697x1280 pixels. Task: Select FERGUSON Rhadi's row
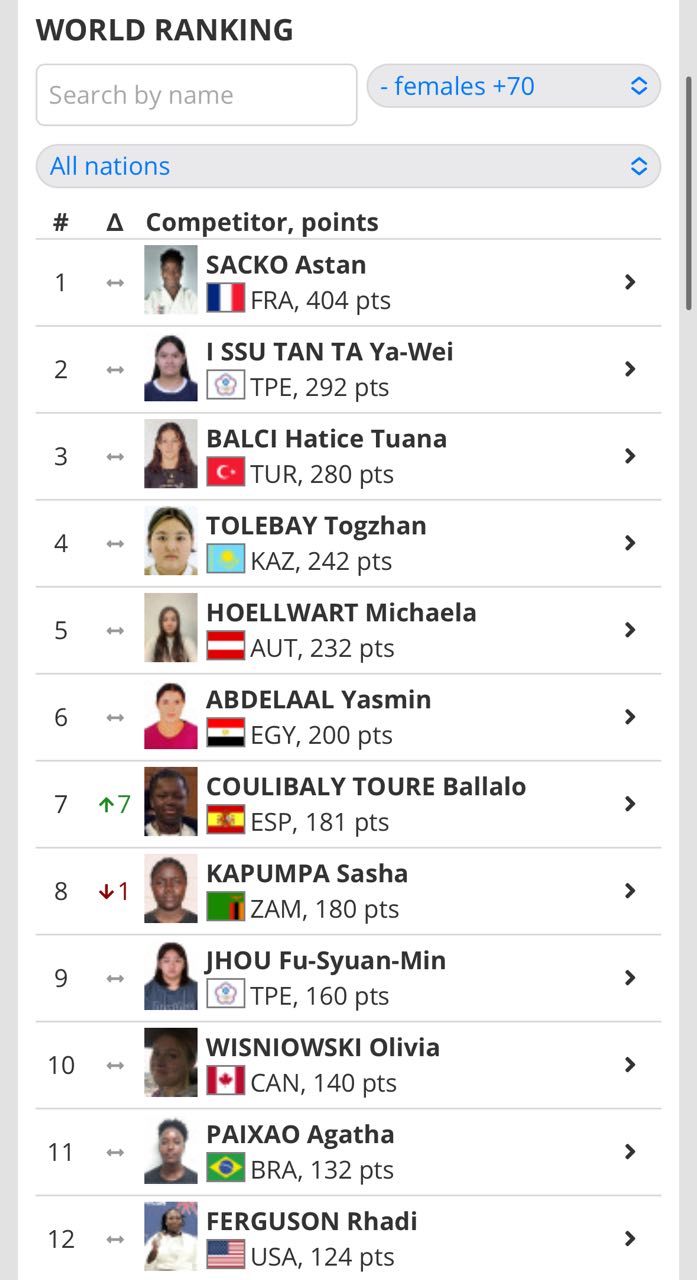[348, 1238]
